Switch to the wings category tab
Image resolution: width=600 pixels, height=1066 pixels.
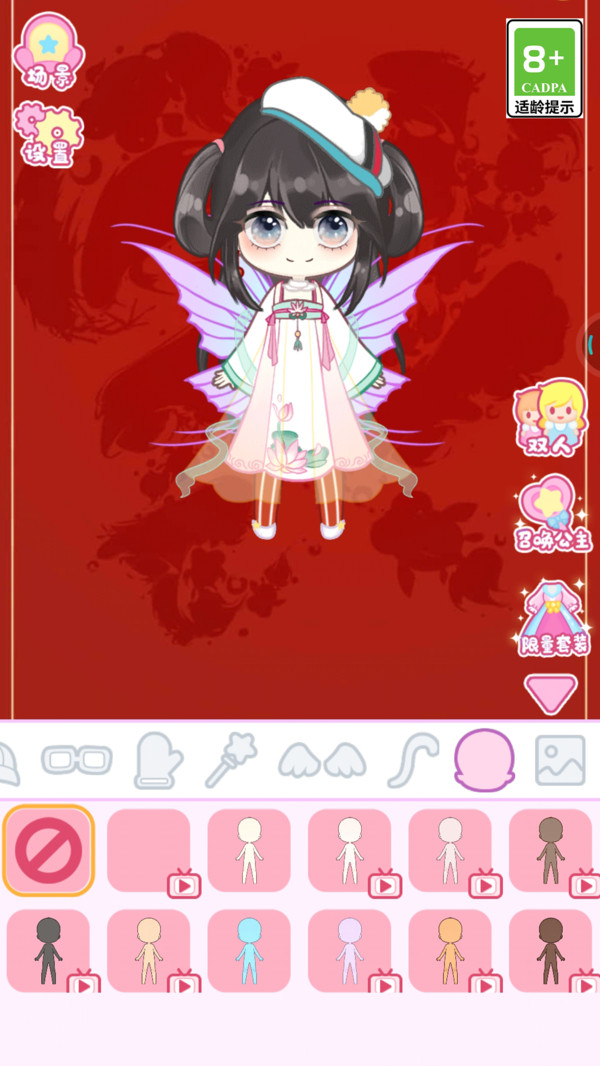(321, 760)
